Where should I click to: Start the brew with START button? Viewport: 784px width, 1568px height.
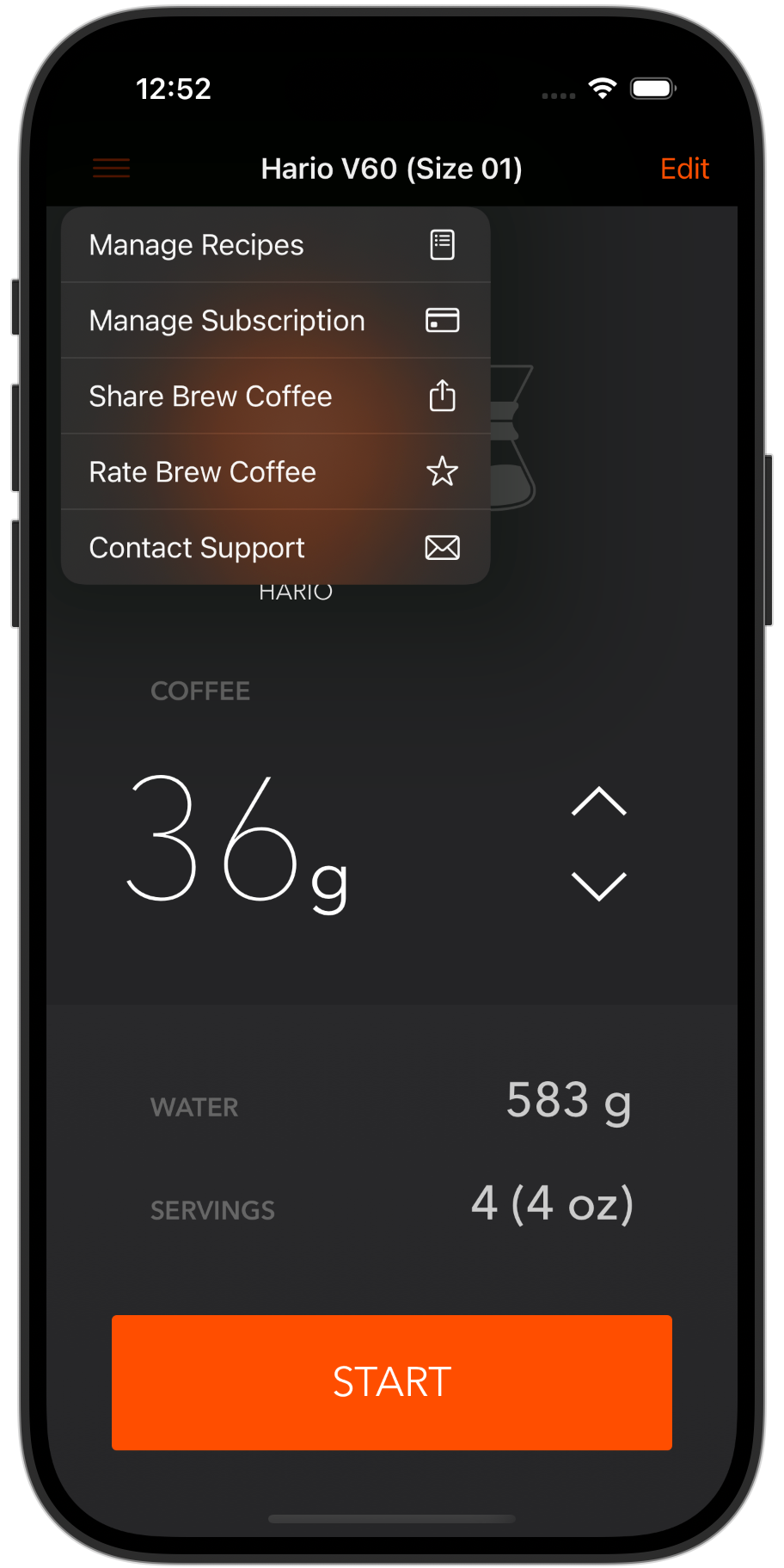coord(392,1382)
